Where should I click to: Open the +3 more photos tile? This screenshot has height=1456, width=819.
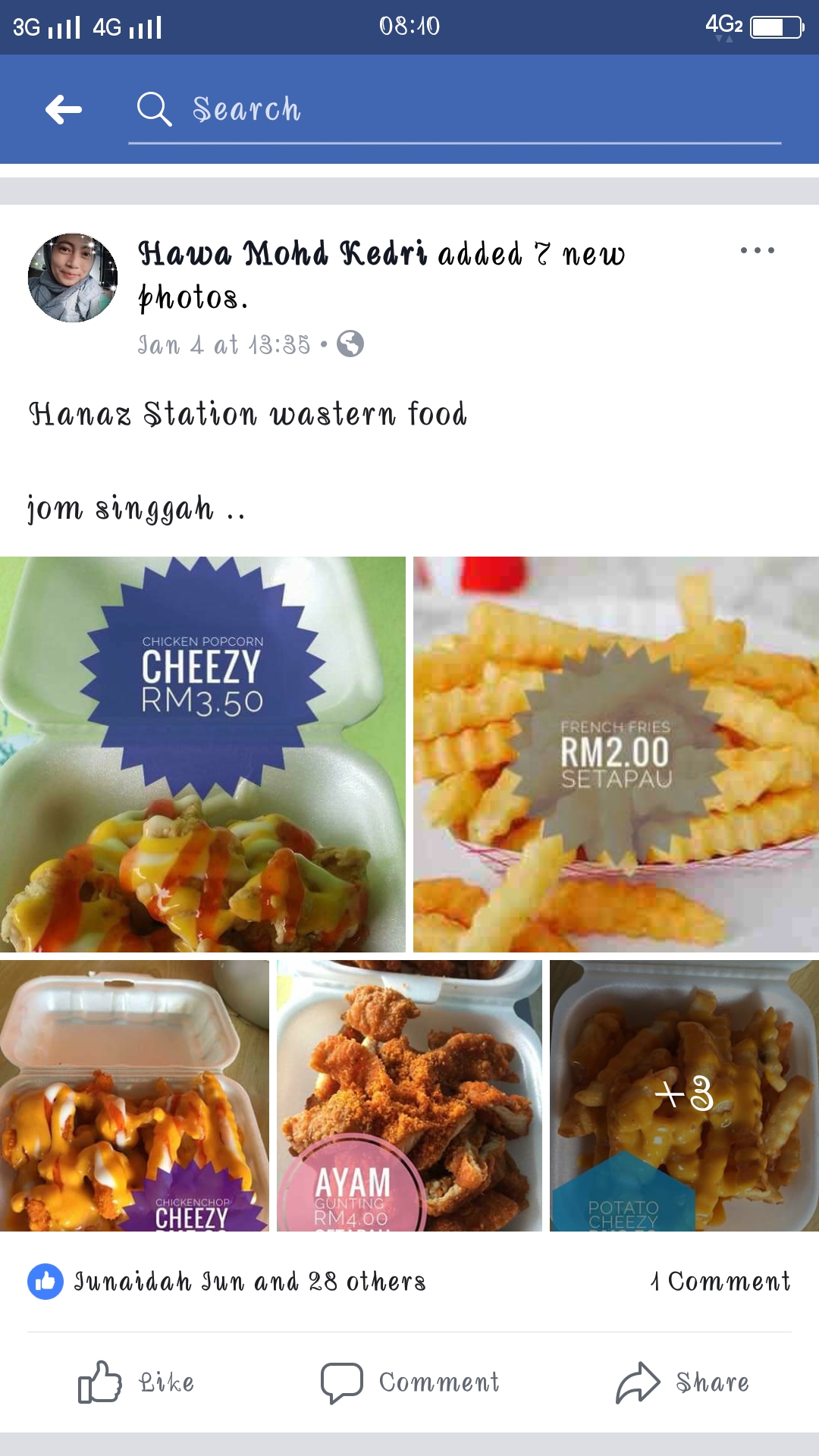coord(684,1095)
